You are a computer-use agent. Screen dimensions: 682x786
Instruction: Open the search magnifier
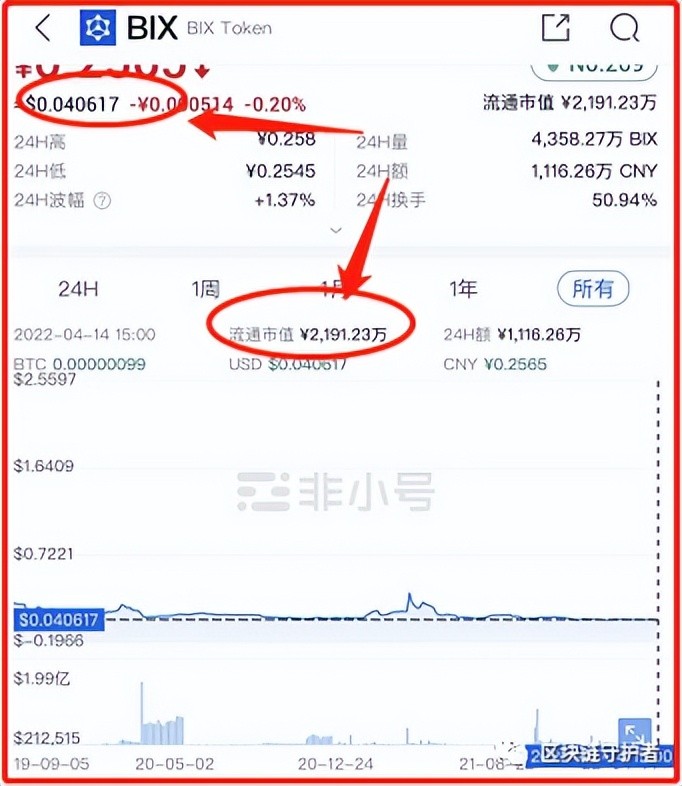[x=625, y=28]
